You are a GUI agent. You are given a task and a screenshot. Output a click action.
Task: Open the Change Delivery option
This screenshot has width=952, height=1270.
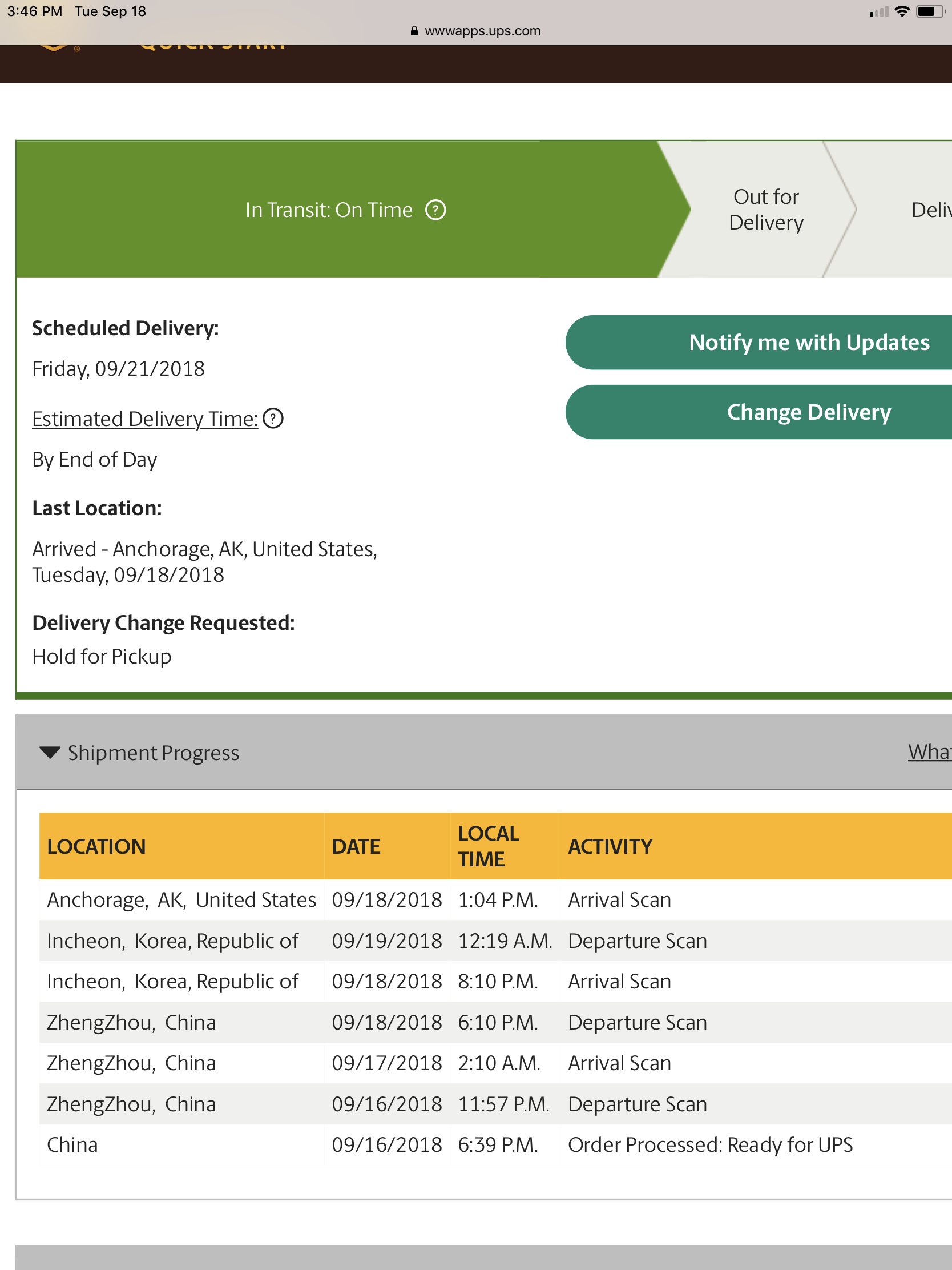tap(759, 412)
